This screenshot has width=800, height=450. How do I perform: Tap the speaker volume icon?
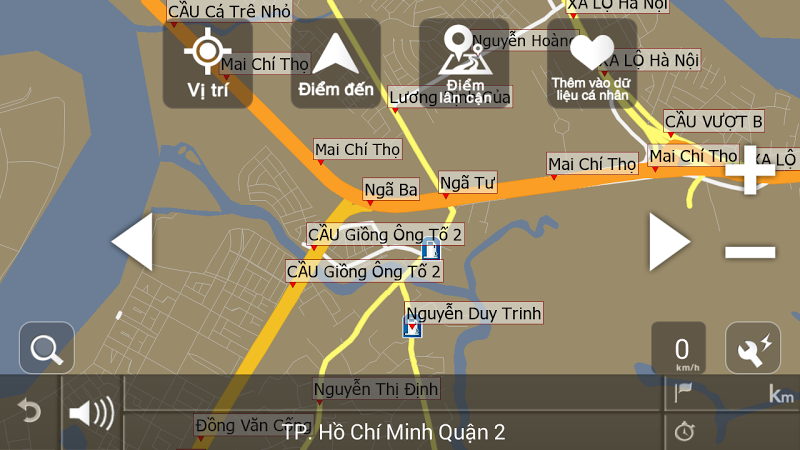point(91,412)
